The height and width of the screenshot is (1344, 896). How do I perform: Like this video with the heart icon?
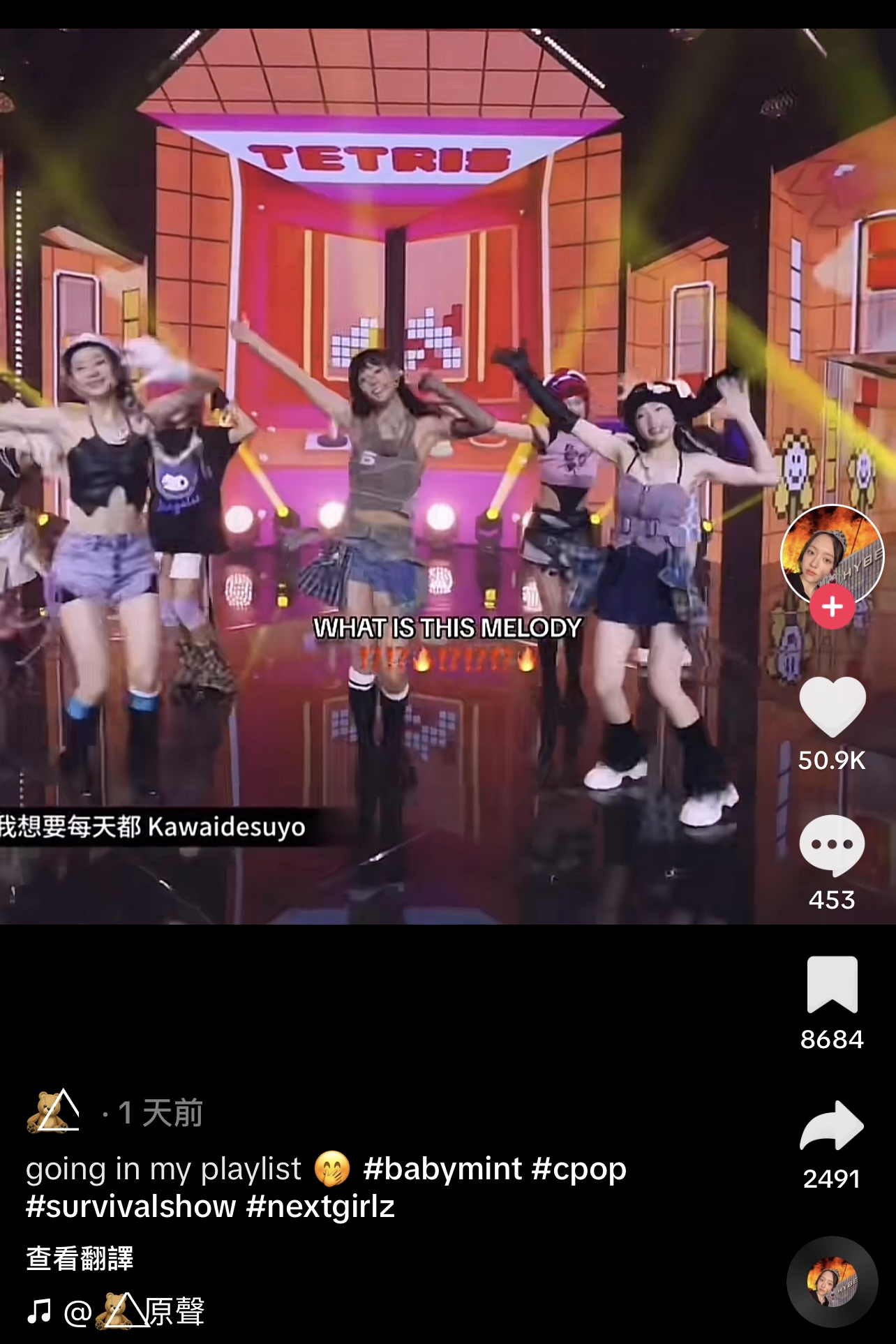click(832, 707)
